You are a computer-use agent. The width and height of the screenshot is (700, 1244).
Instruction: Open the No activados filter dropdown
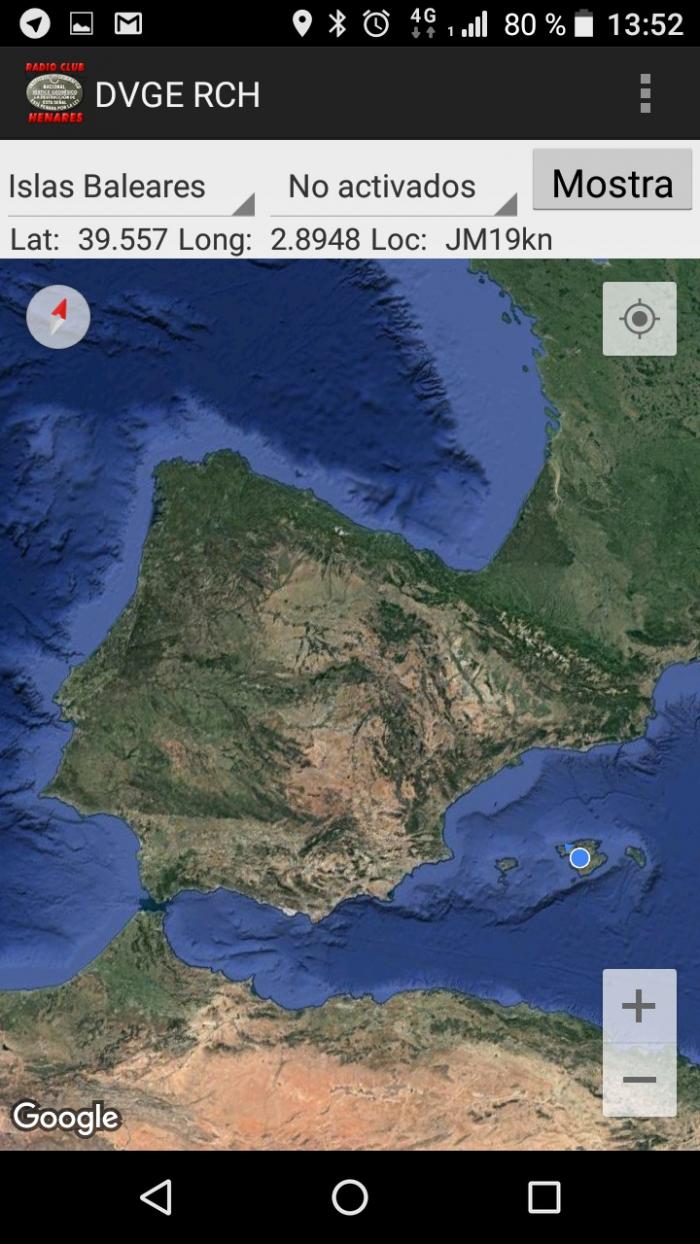point(393,187)
